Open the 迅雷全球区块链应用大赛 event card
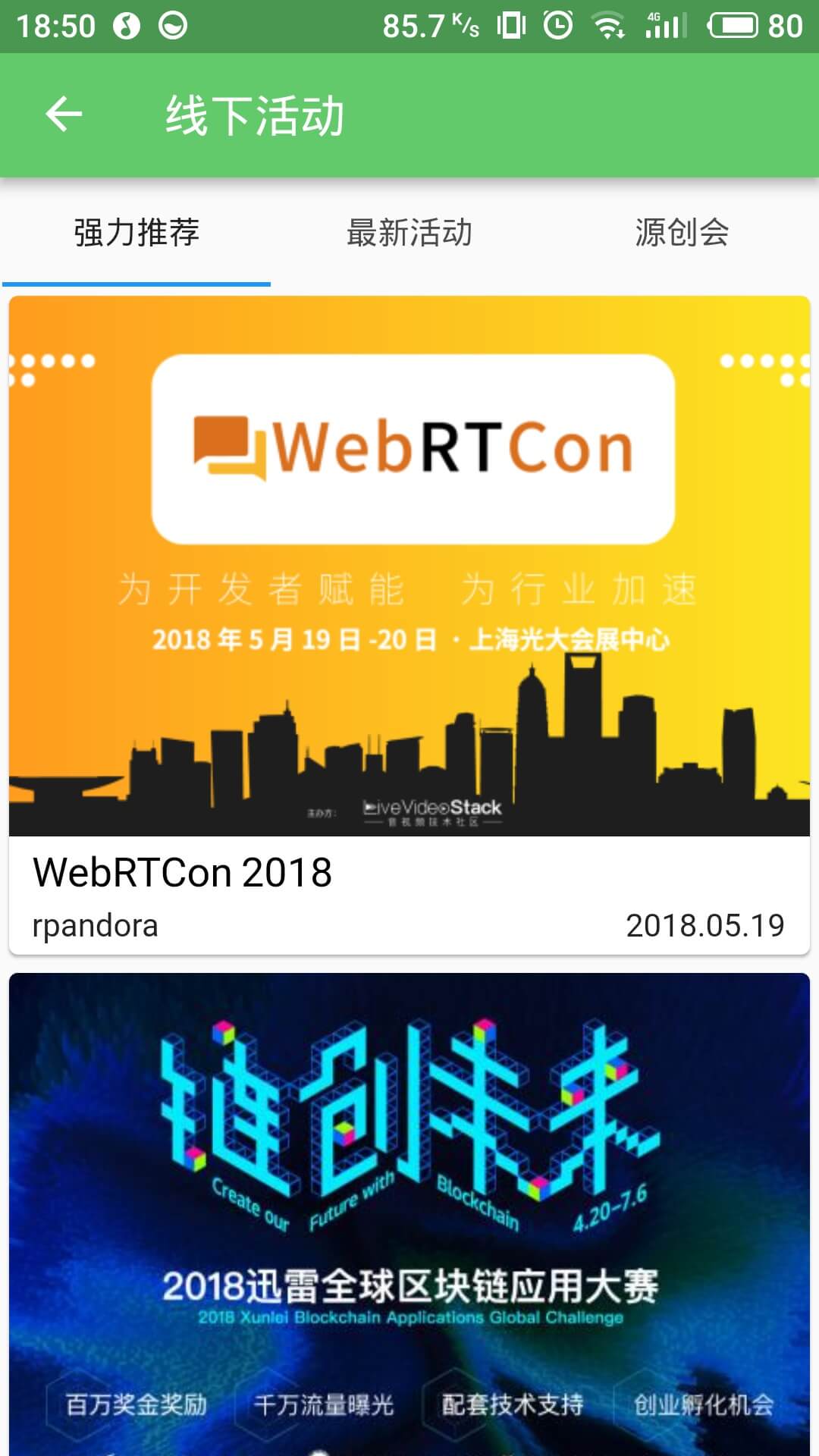Image resolution: width=819 pixels, height=1456 pixels. pyautogui.click(x=409, y=1214)
